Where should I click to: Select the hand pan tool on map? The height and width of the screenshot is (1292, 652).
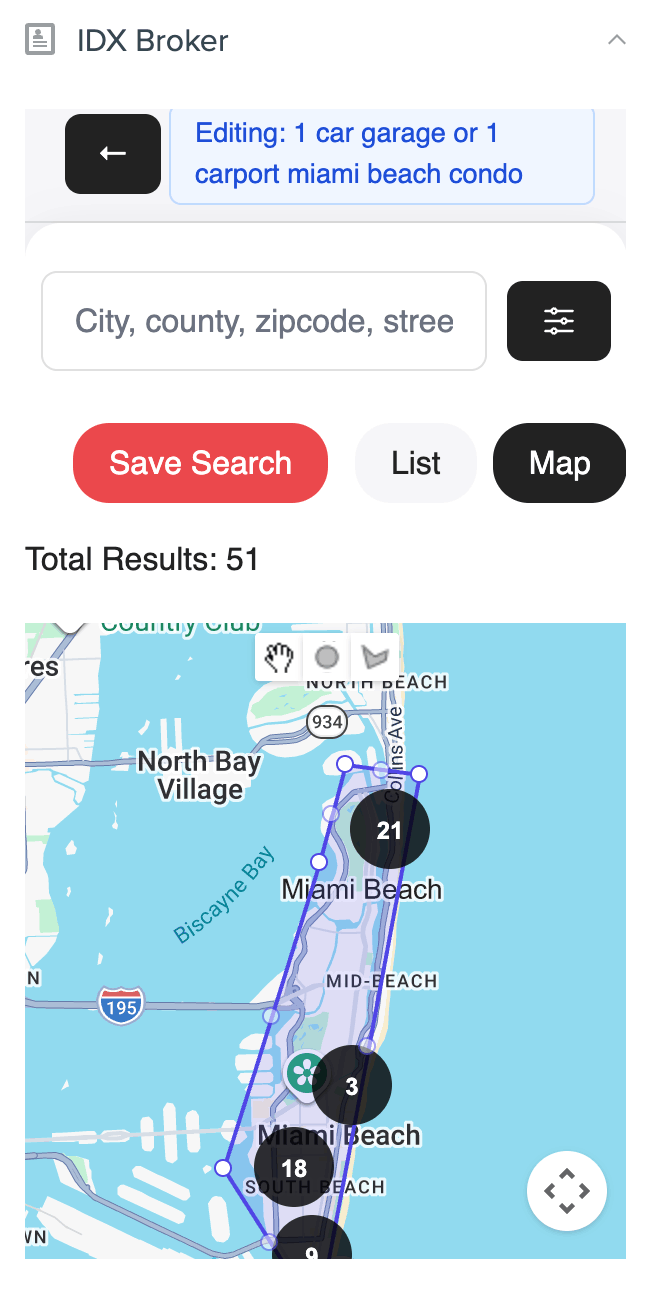tap(279, 657)
